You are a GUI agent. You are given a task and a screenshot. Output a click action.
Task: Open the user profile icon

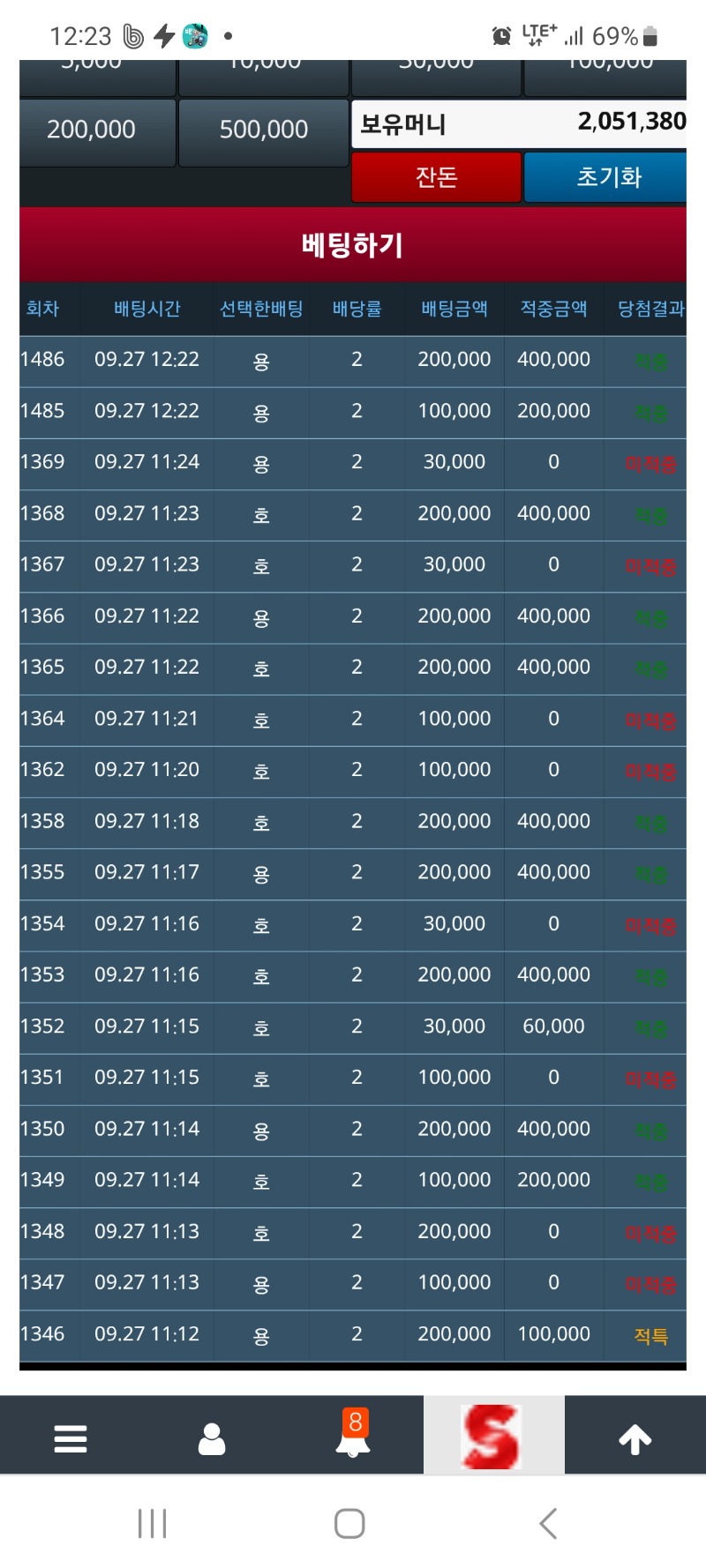tap(212, 1439)
